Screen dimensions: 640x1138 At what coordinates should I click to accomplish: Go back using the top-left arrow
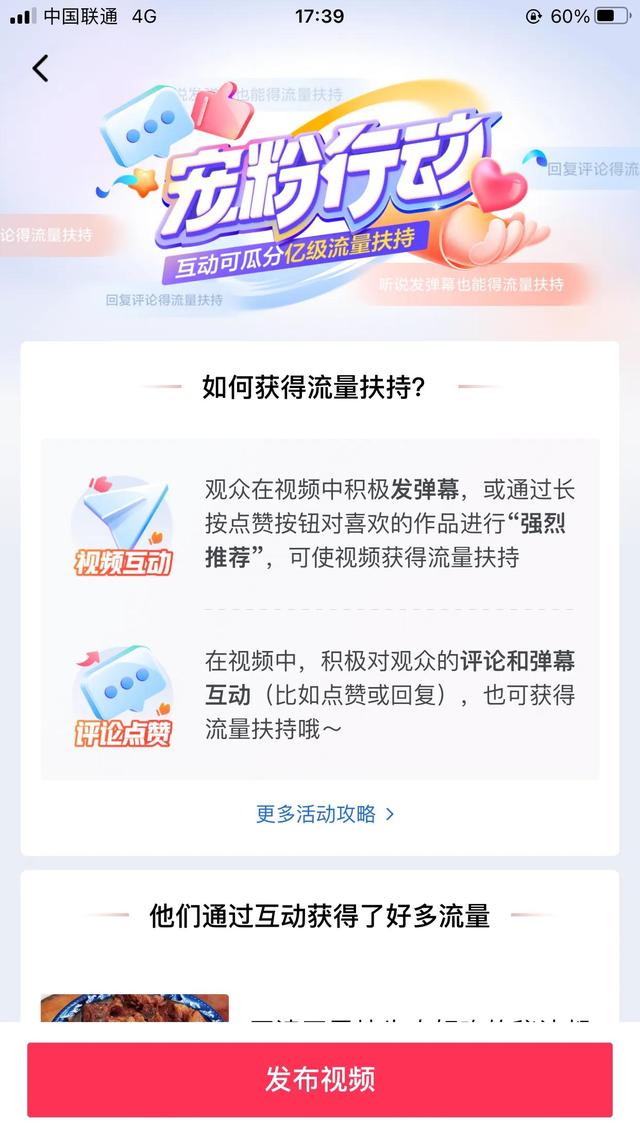(40, 68)
